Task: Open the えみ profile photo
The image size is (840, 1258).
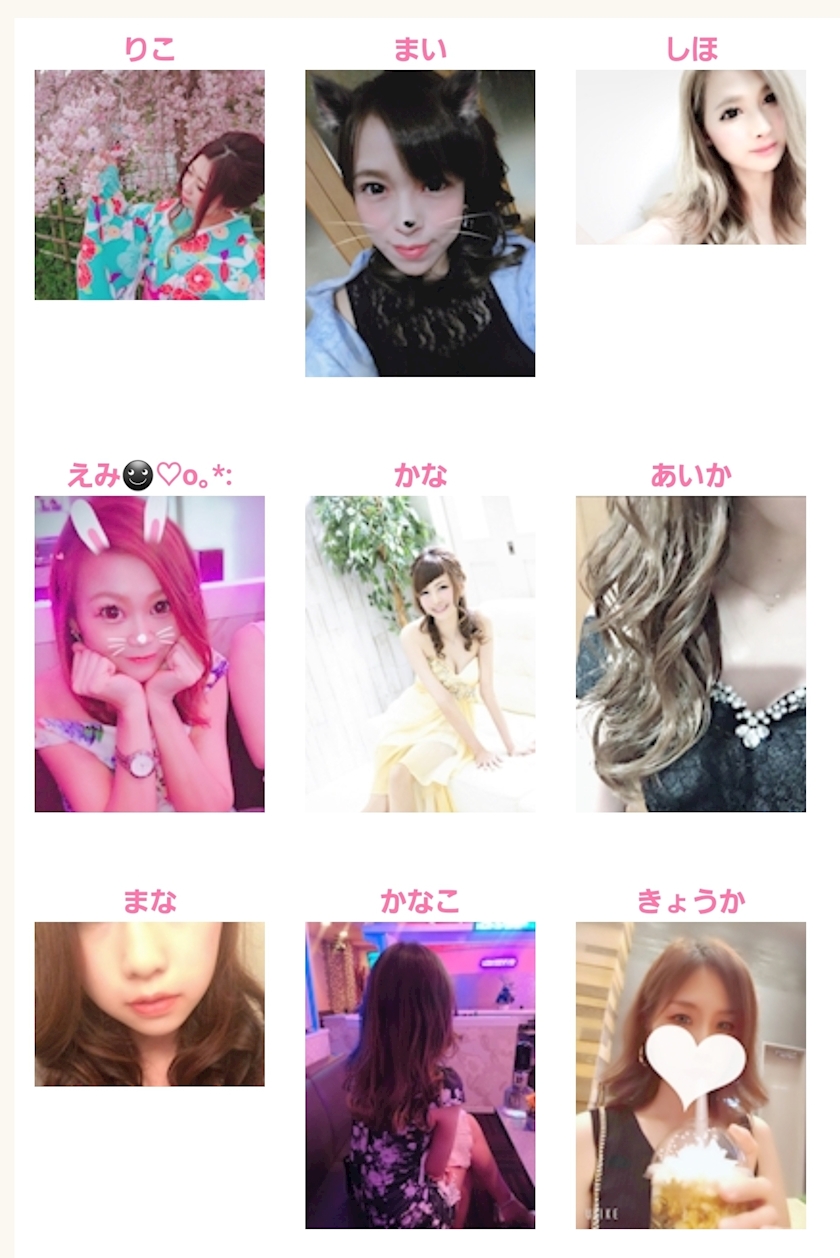Action: pyautogui.click(x=149, y=654)
